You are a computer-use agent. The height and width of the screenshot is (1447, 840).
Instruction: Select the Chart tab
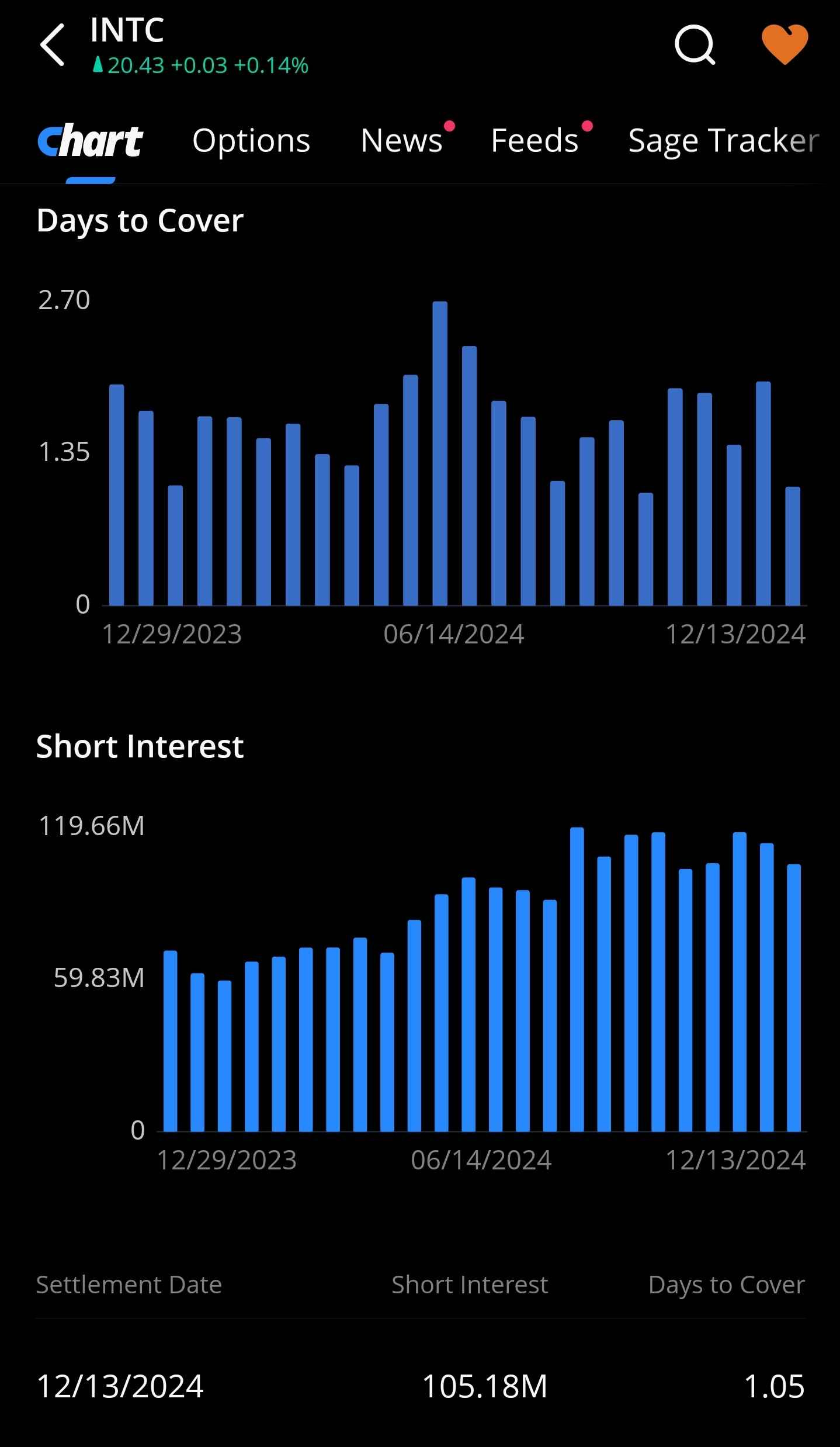coord(90,141)
